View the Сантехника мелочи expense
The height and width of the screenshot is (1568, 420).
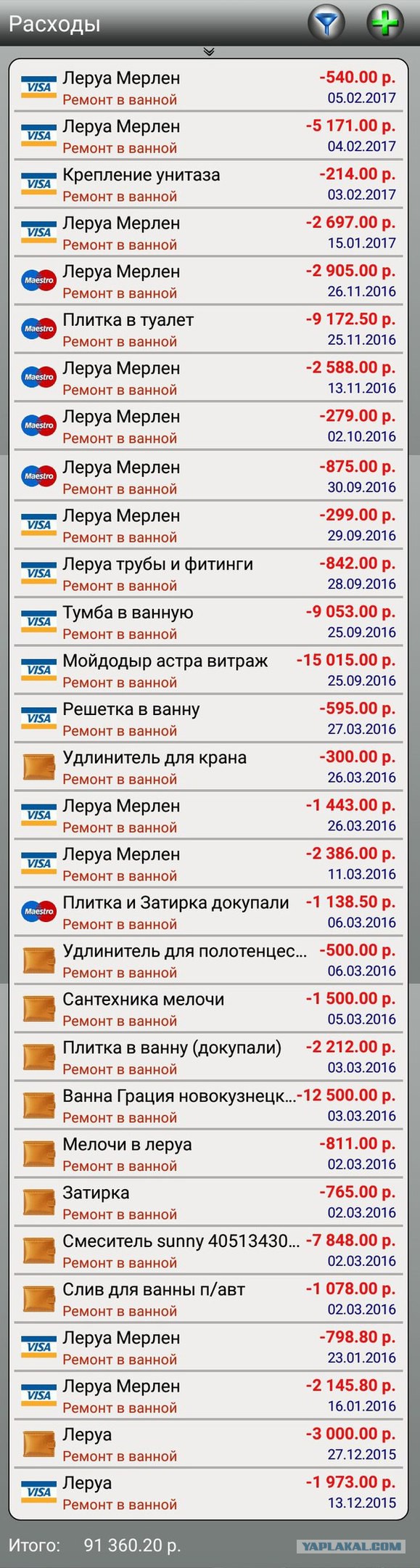coord(210,1009)
